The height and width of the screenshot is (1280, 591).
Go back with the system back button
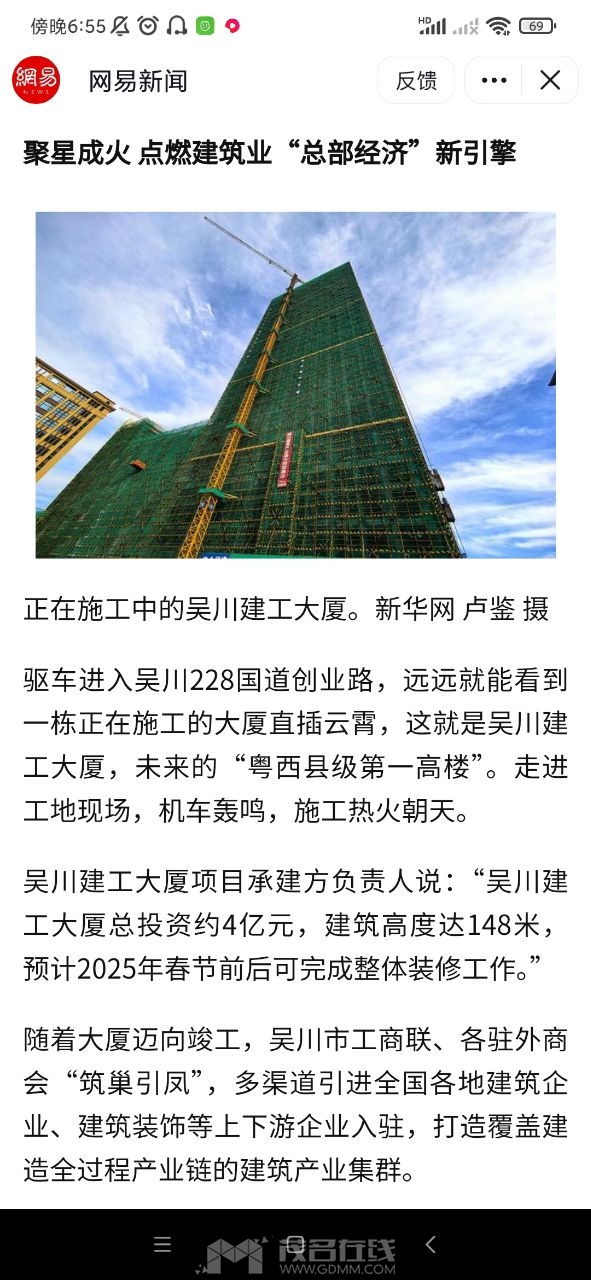(x=430, y=1244)
